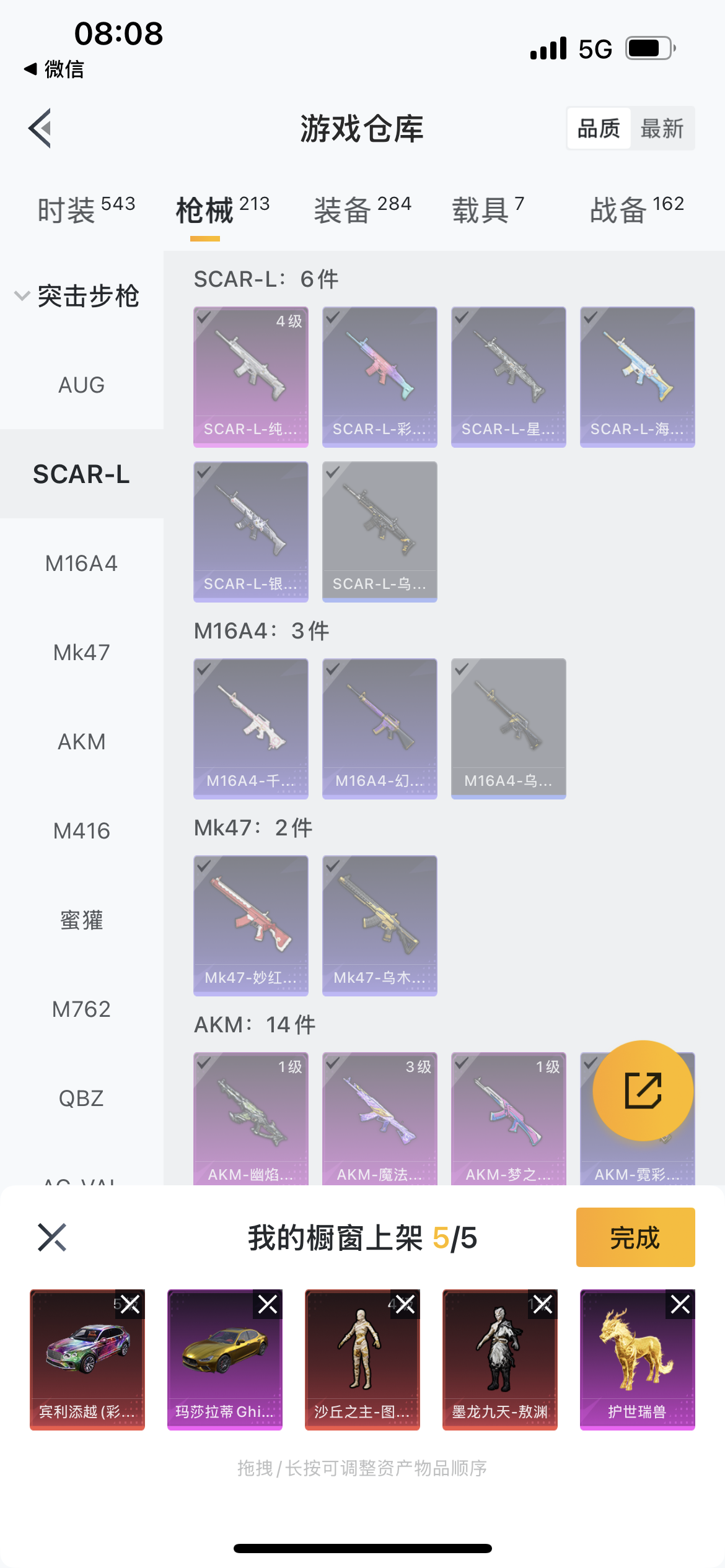Switch to the 装备 tab

coord(362,210)
